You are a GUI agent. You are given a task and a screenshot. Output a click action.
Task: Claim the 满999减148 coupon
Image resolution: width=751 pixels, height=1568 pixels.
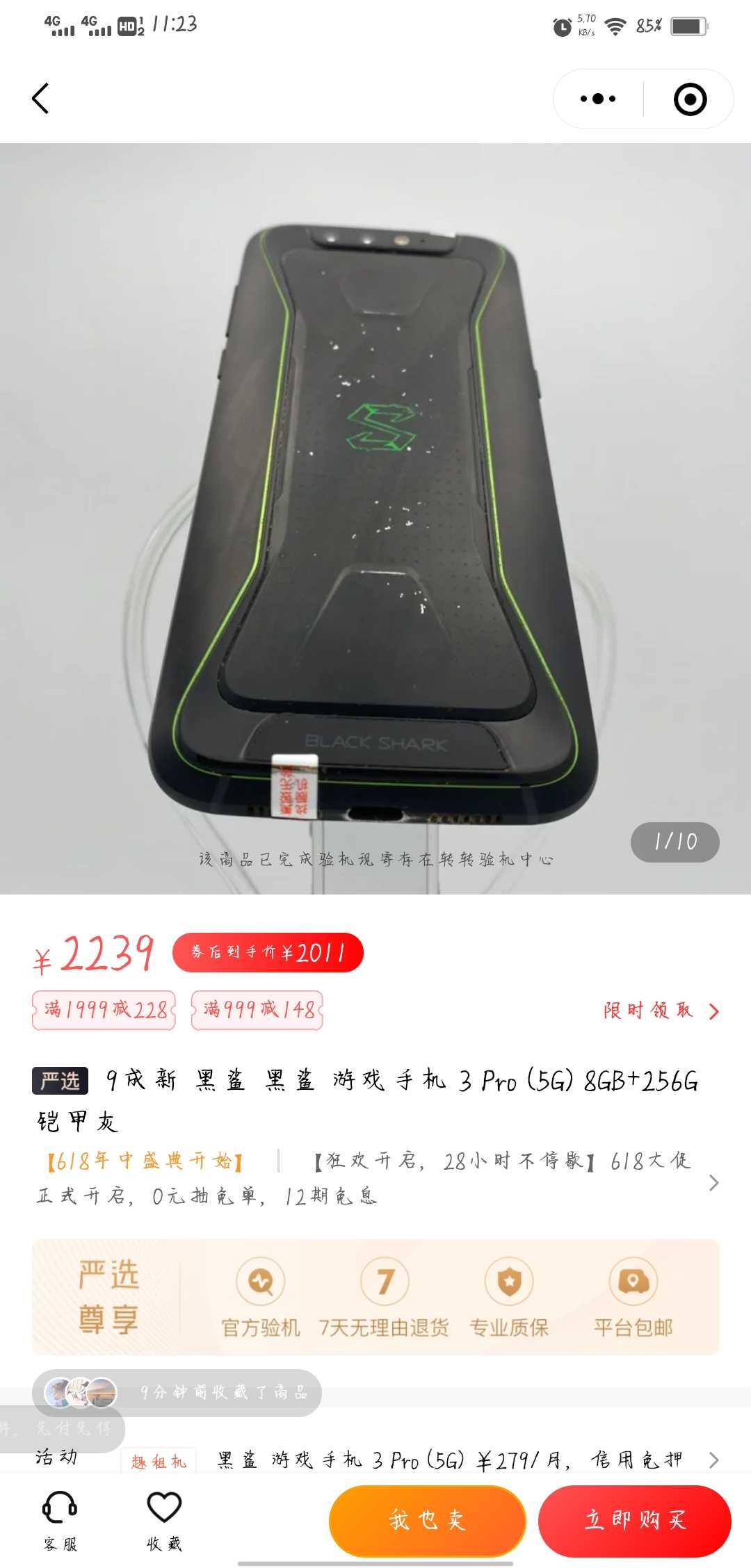pyautogui.click(x=257, y=1010)
